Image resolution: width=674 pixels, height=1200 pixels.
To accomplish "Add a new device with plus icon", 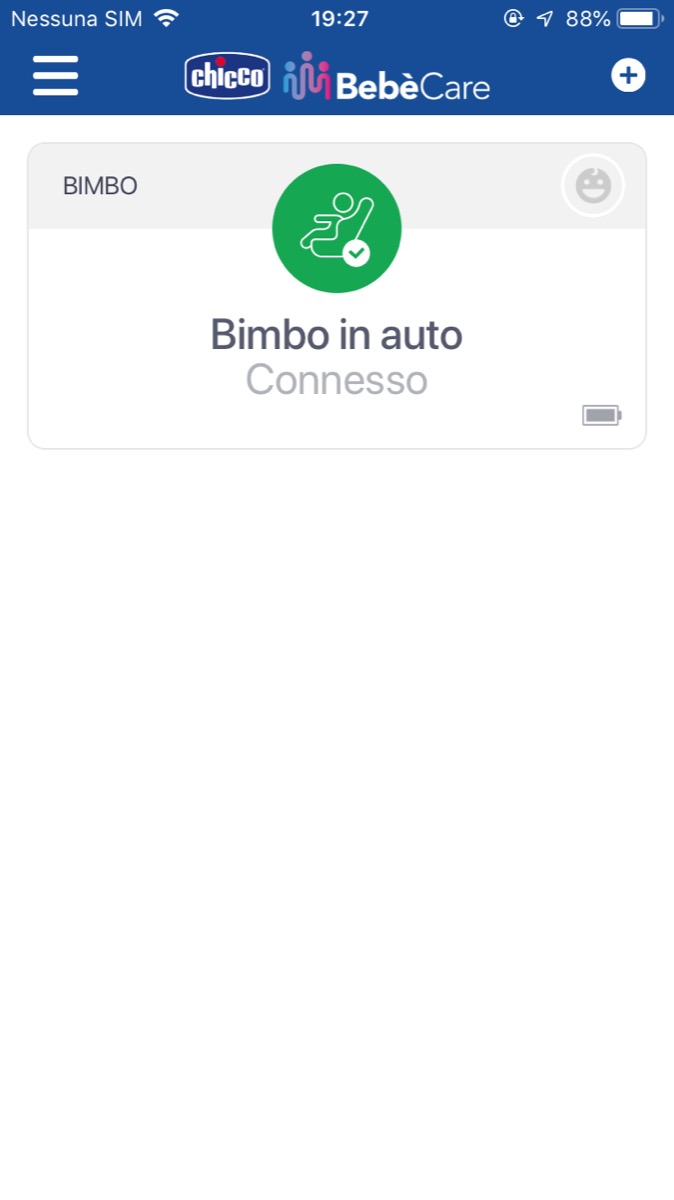I will click(x=628, y=76).
